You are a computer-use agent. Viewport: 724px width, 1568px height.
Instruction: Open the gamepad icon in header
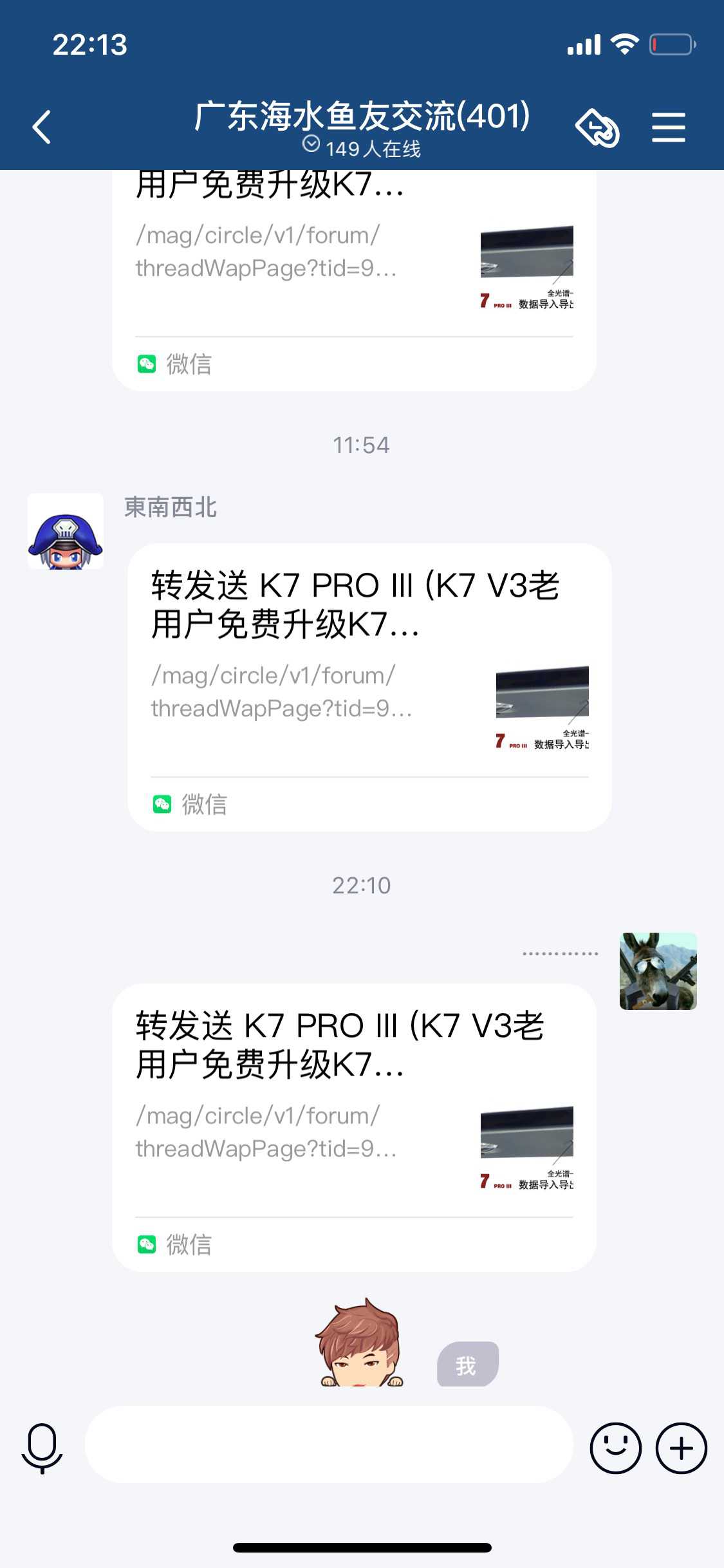(597, 127)
